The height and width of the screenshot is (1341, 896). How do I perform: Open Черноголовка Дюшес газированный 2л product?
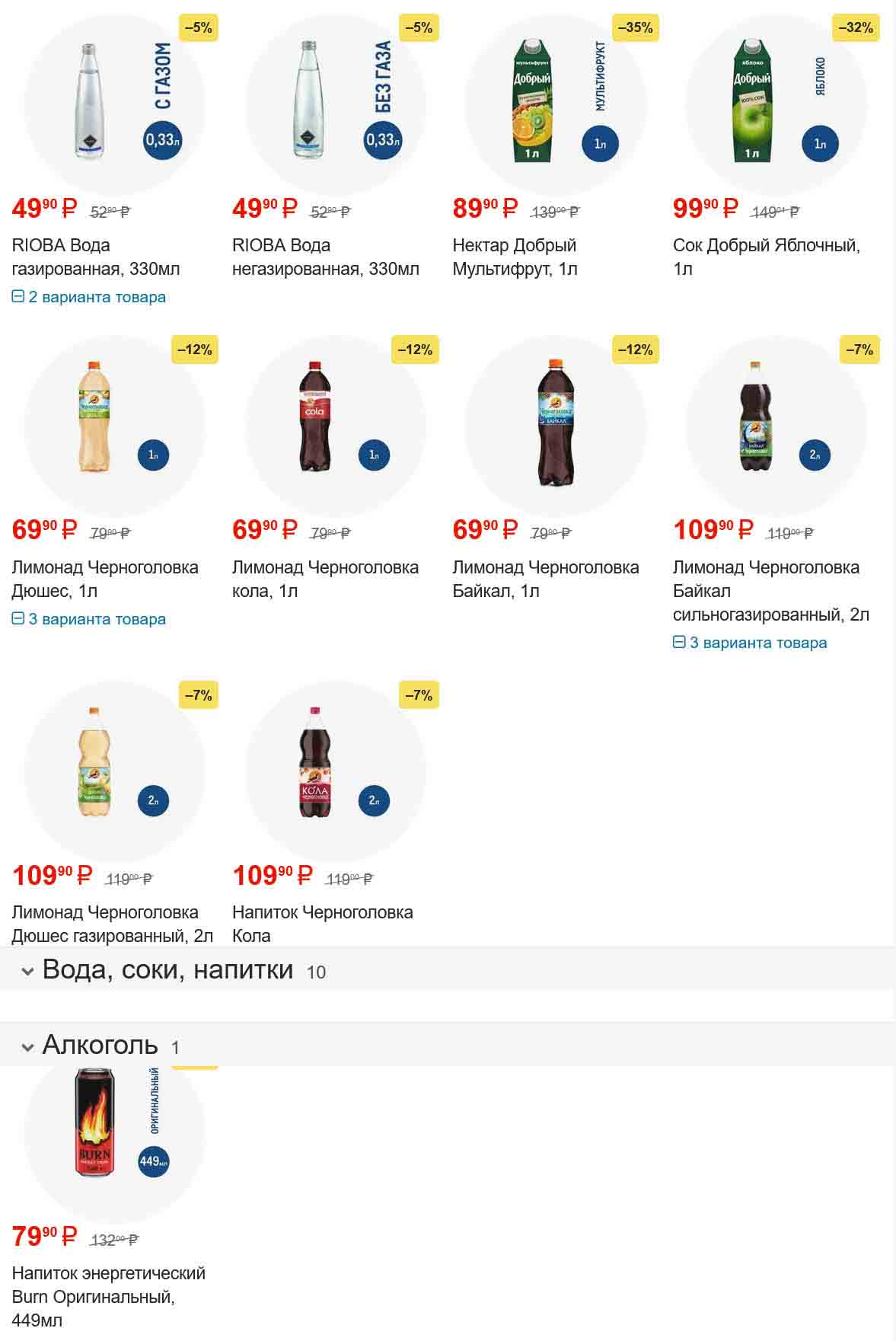[x=112, y=923]
